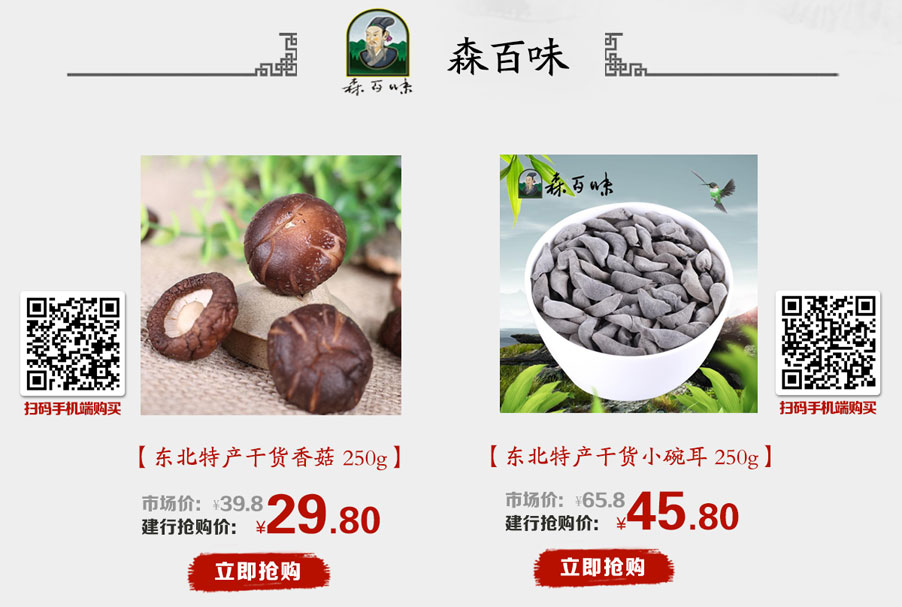This screenshot has width=902, height=607.
Task: Tap 立即抢购 for 干货香菇 250g
Action: point(258,572)
